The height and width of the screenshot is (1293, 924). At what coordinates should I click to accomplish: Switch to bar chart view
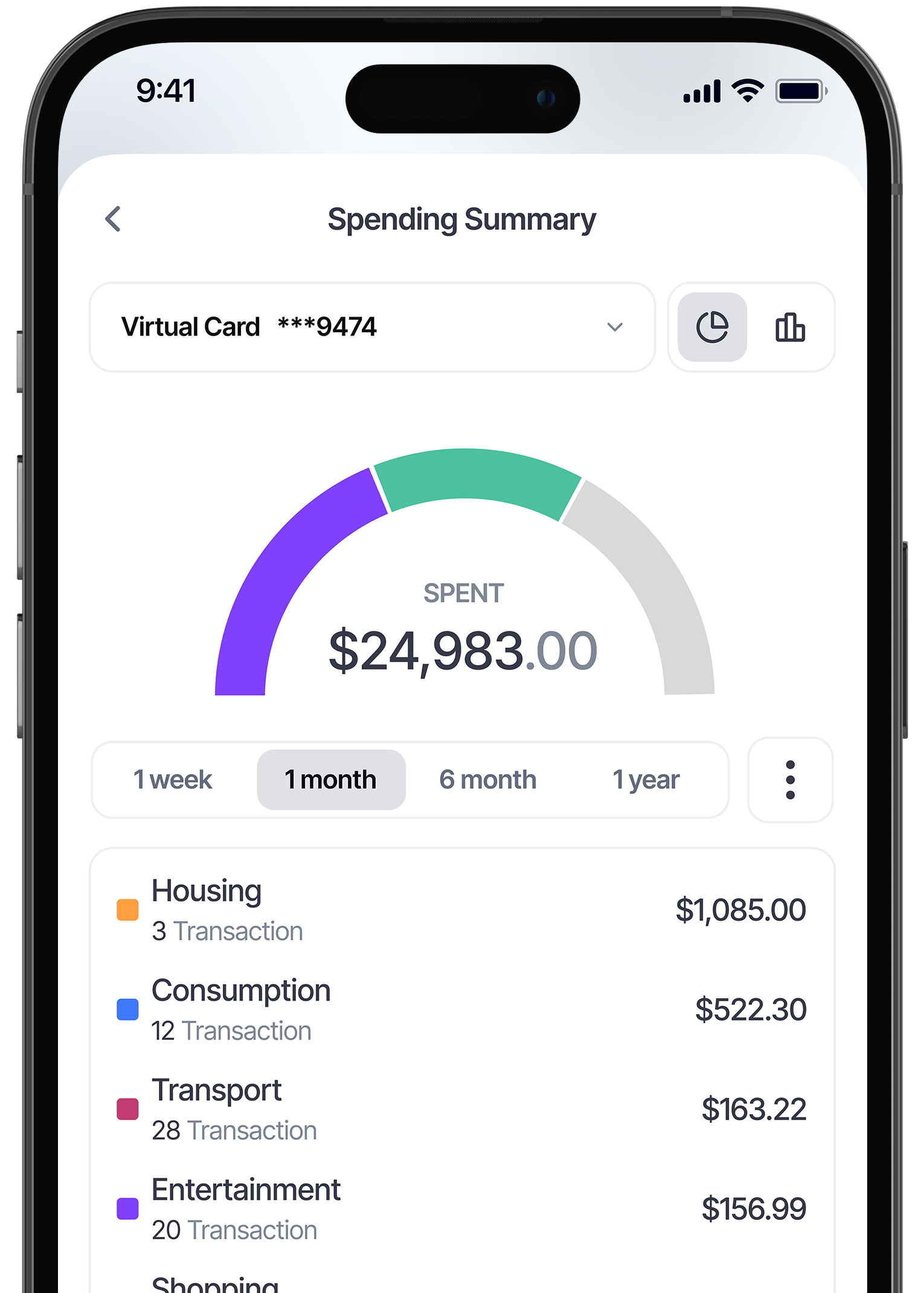tap(789, 327)
